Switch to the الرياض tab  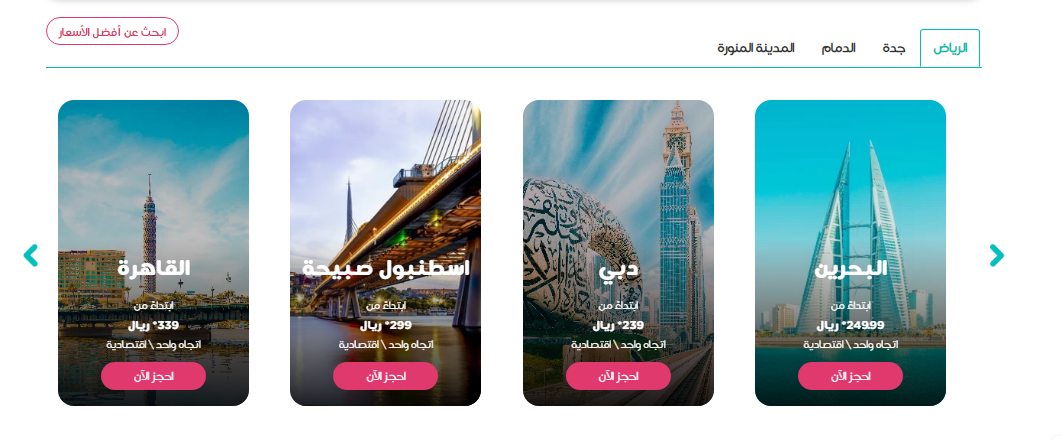tap(949, 49)
